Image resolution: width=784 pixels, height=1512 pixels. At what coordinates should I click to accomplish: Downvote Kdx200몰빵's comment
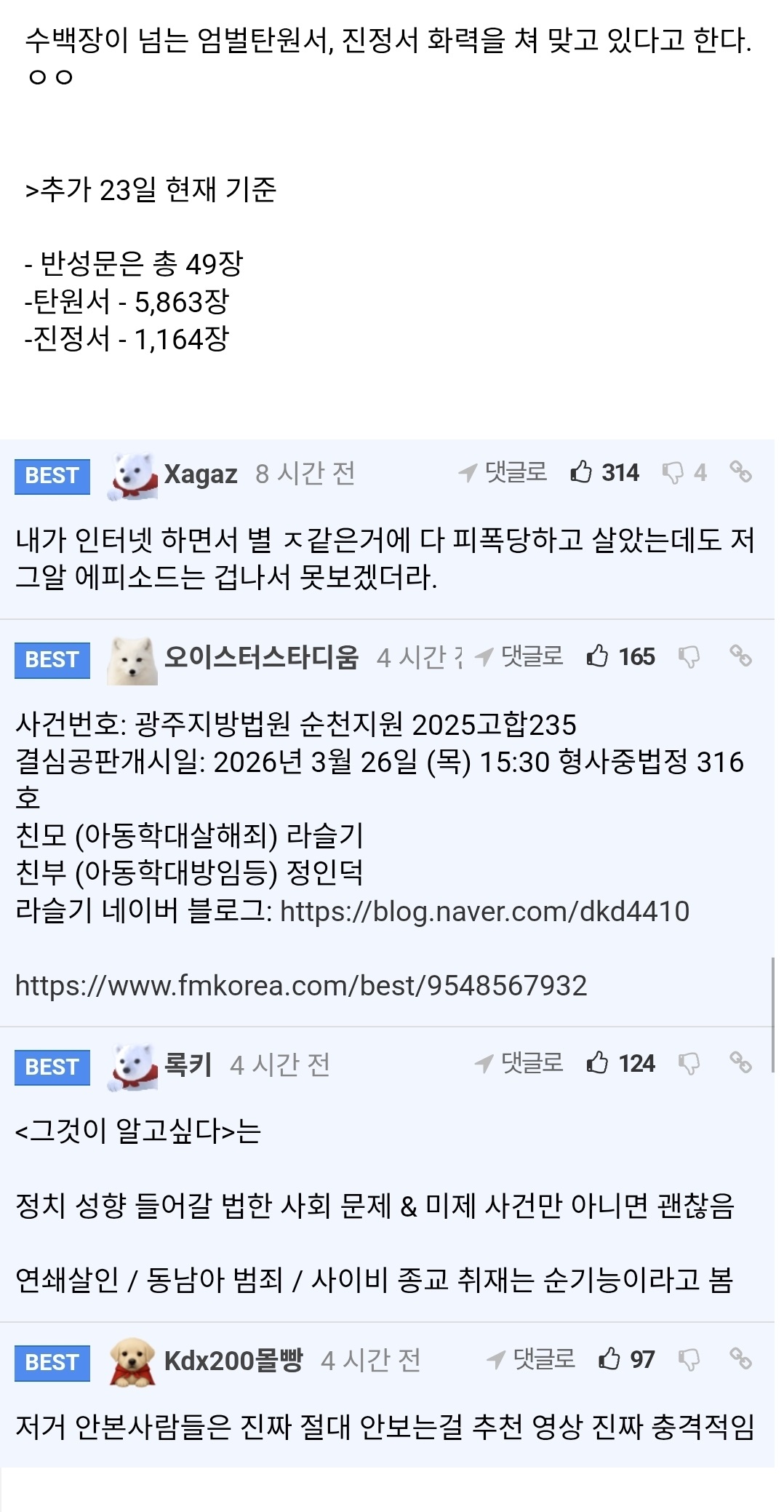(689, 1359)
